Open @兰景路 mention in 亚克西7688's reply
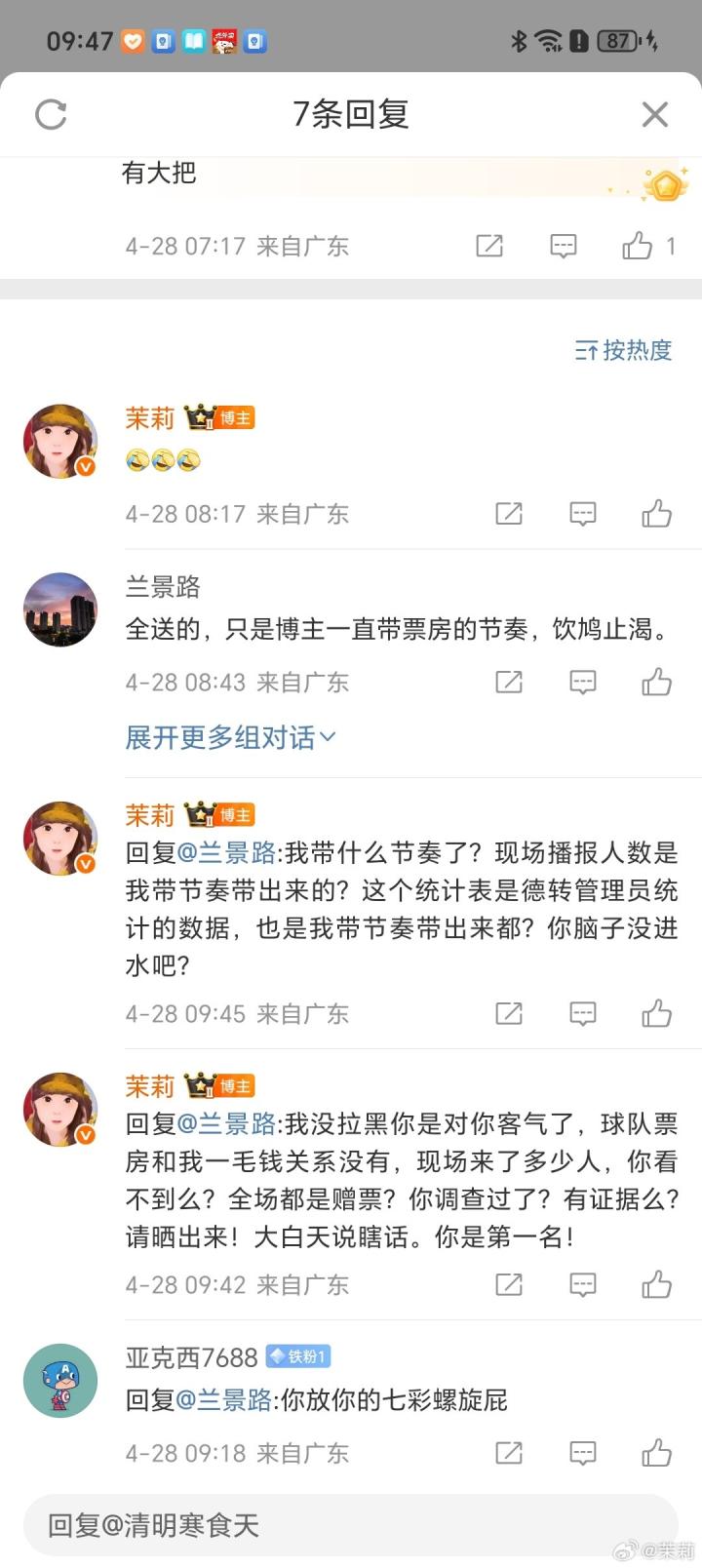 coord(226,1400)
